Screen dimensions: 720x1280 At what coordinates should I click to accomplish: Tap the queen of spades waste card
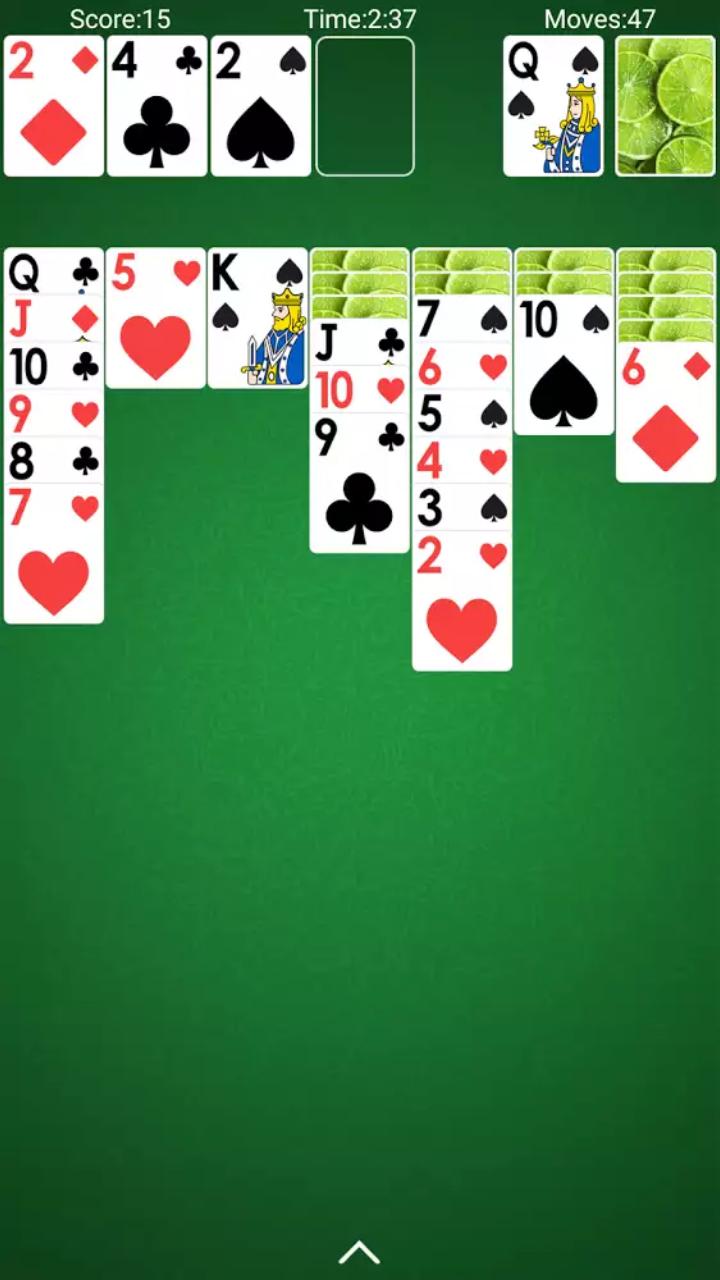[553, 106]
